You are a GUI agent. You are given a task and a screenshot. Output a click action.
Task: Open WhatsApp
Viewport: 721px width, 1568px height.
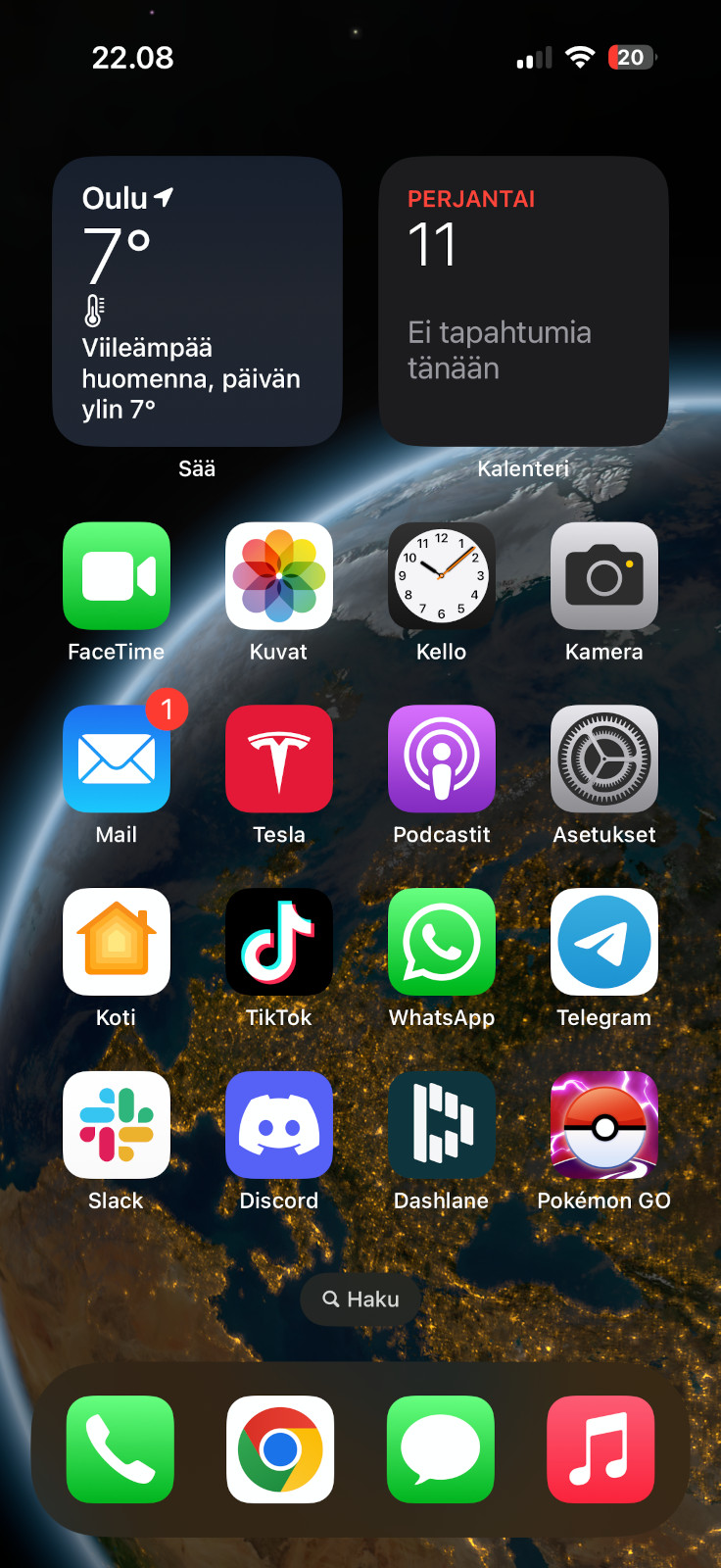pos(442,942)
